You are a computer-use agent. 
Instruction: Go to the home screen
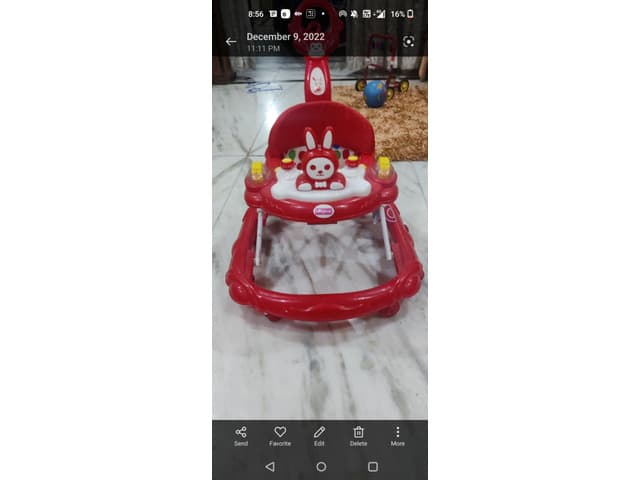point(320,466)
